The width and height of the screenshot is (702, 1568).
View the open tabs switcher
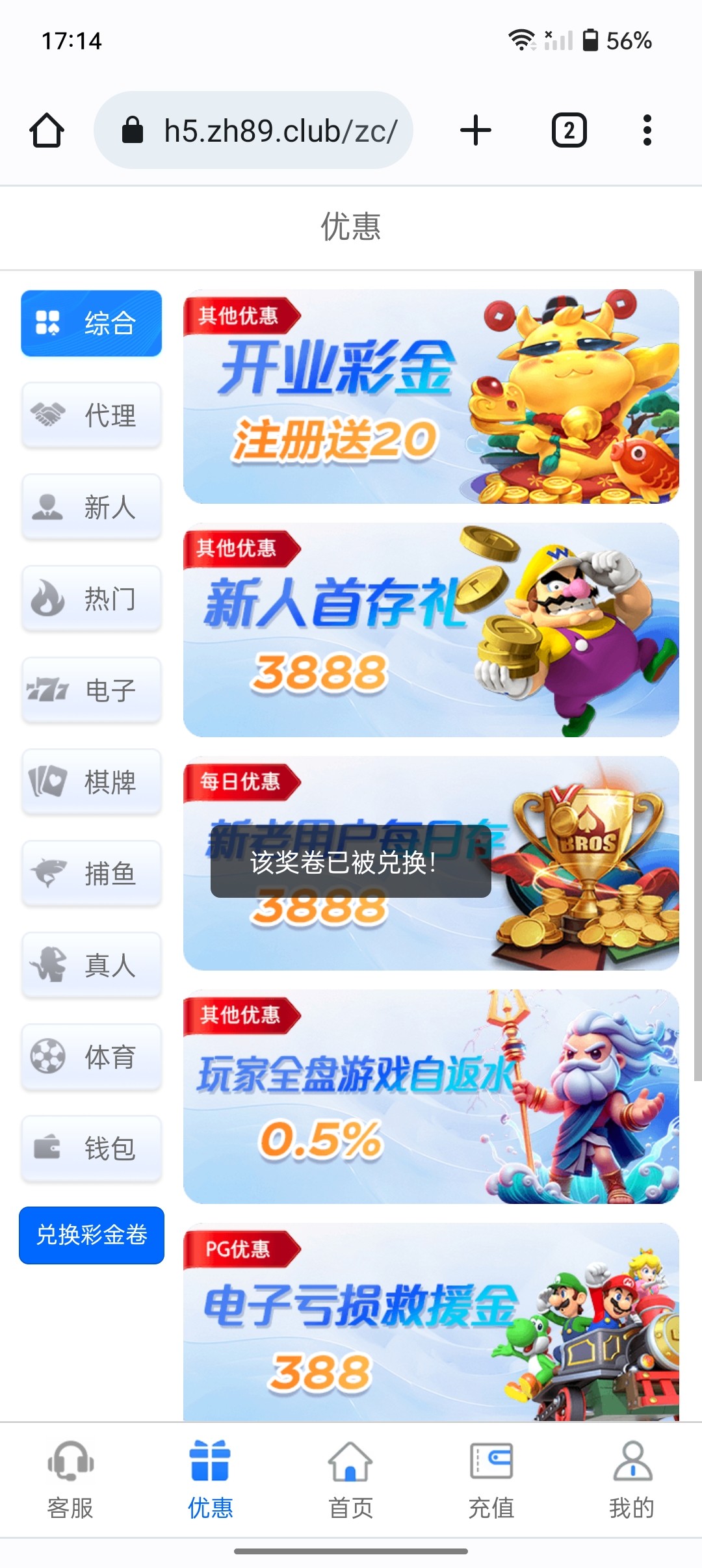pos(569,131)
